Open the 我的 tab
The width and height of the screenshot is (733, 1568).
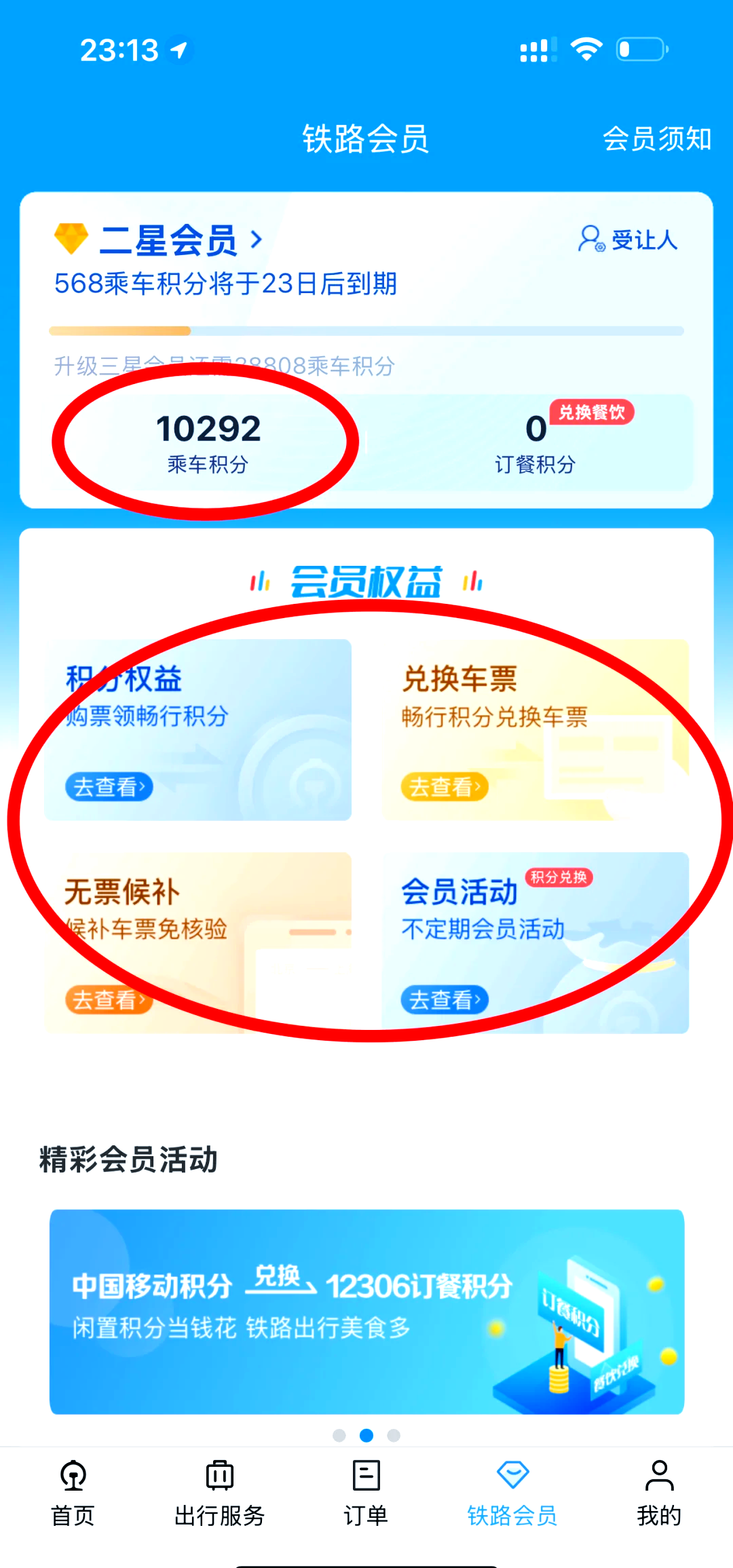tap(659, 1493)
